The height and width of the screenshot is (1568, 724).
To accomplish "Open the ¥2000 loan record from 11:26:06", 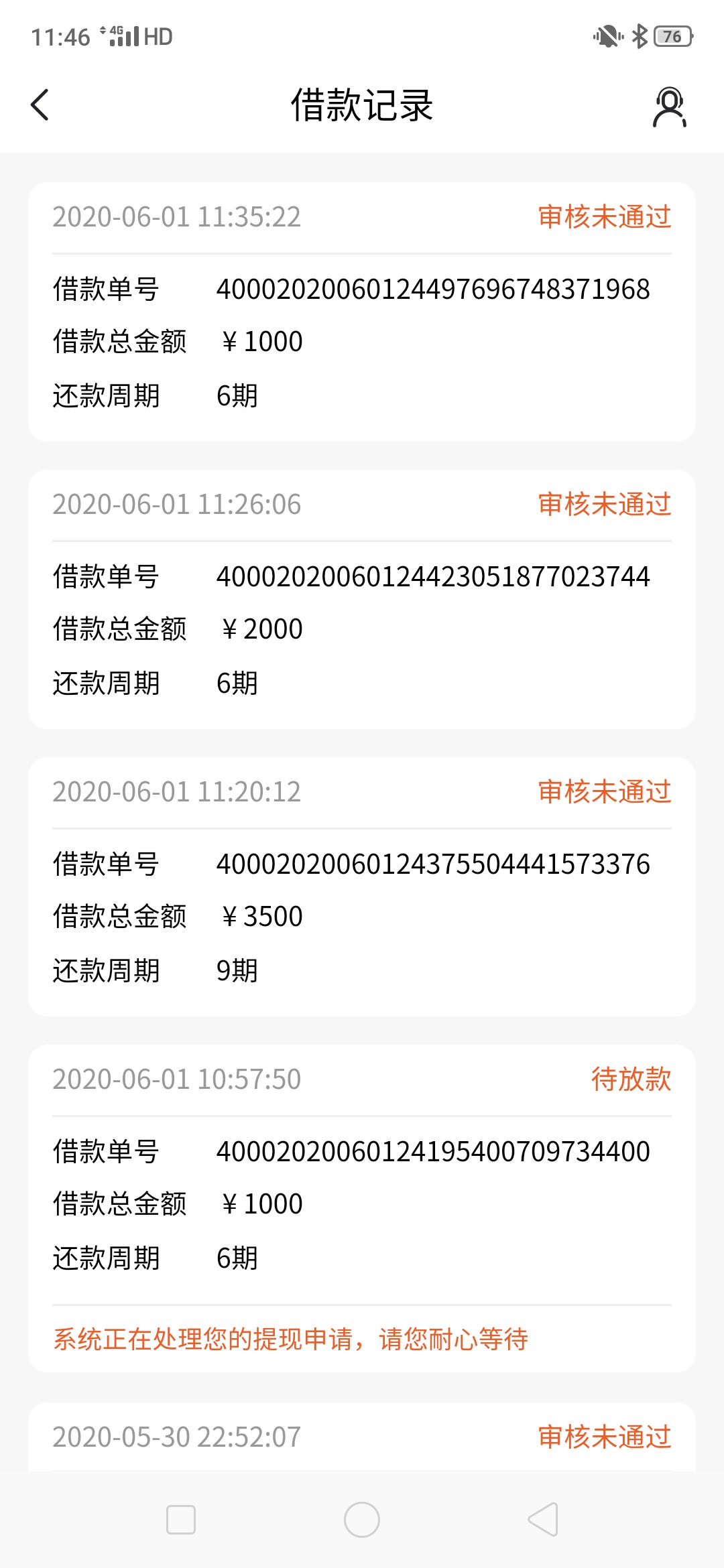I will coord(362,599).
